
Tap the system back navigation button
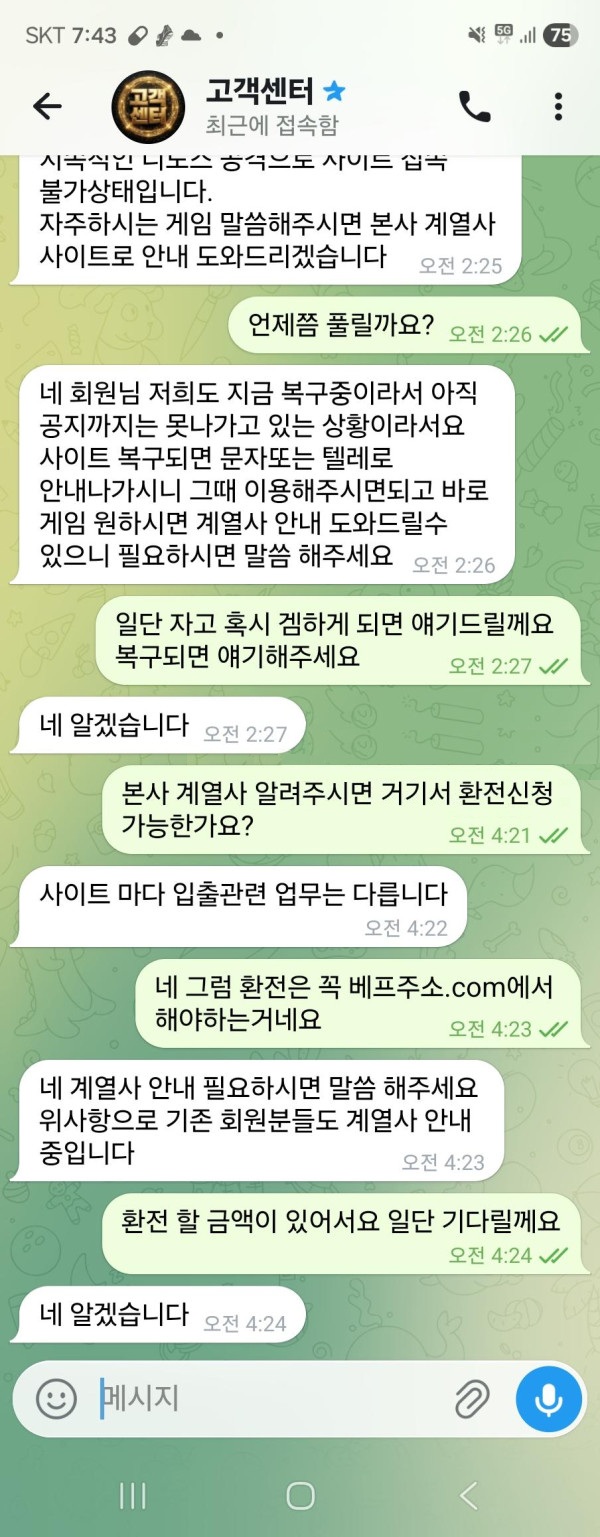468,1495
